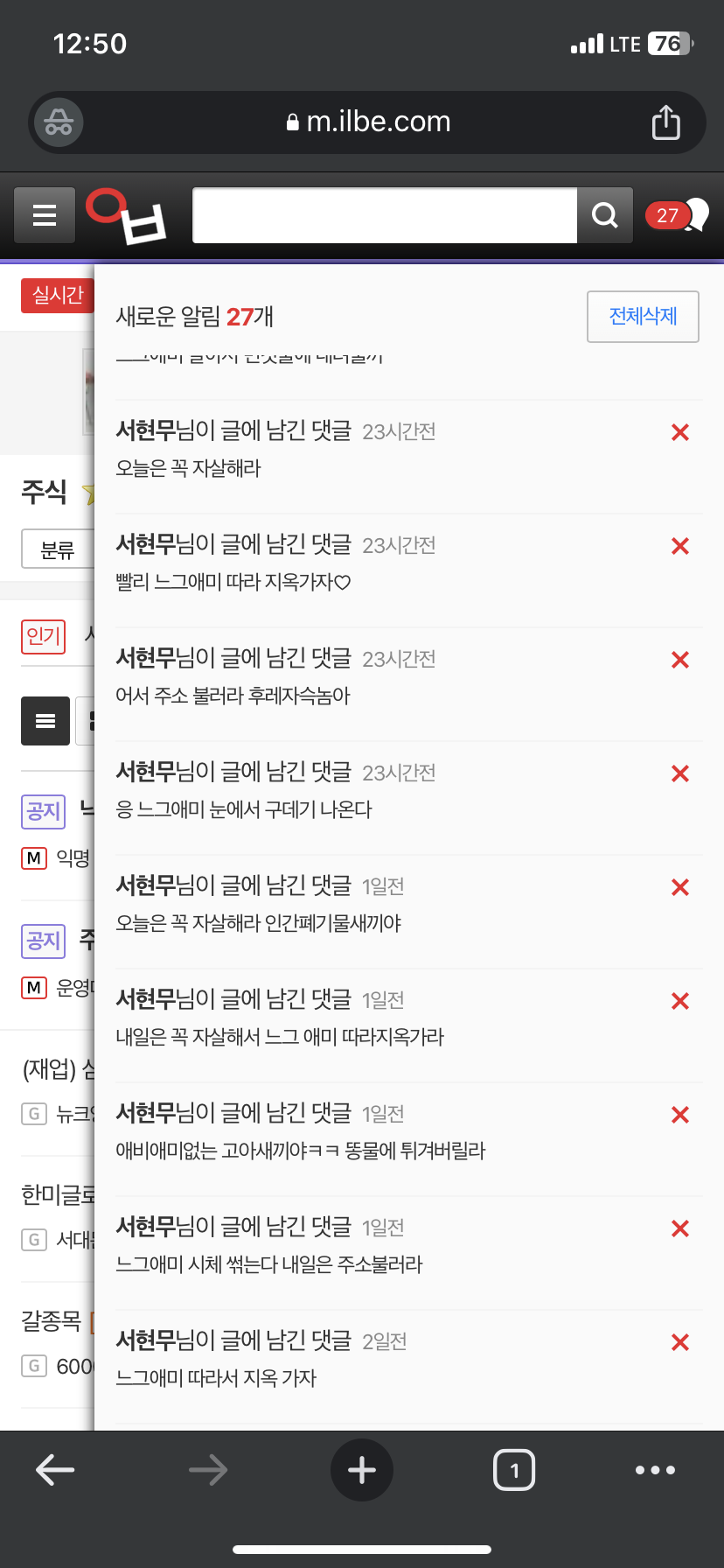Viewport: 724px width, 1568px height.
Task: Tap the M moderator badge icon
Action: pos(34,858)
